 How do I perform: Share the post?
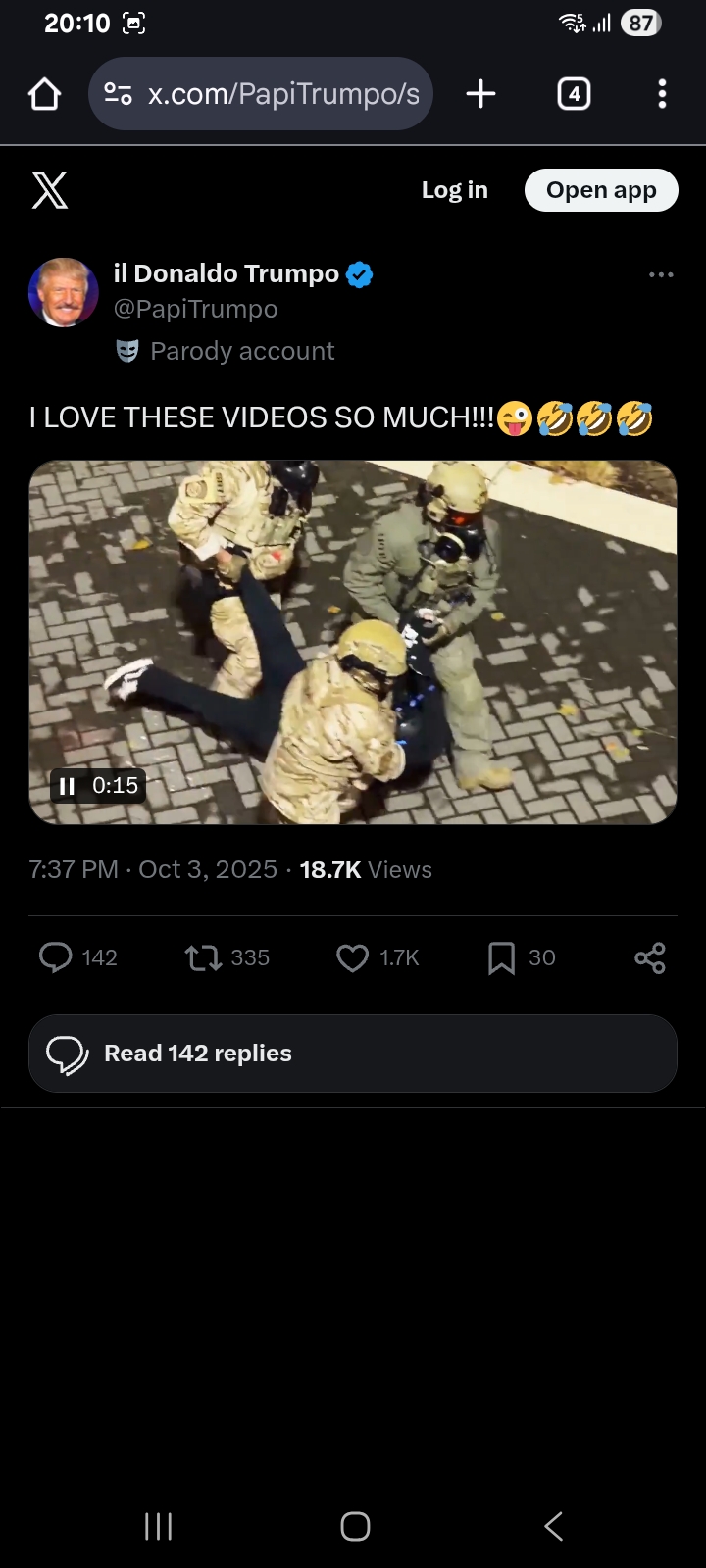click(649, 957)
